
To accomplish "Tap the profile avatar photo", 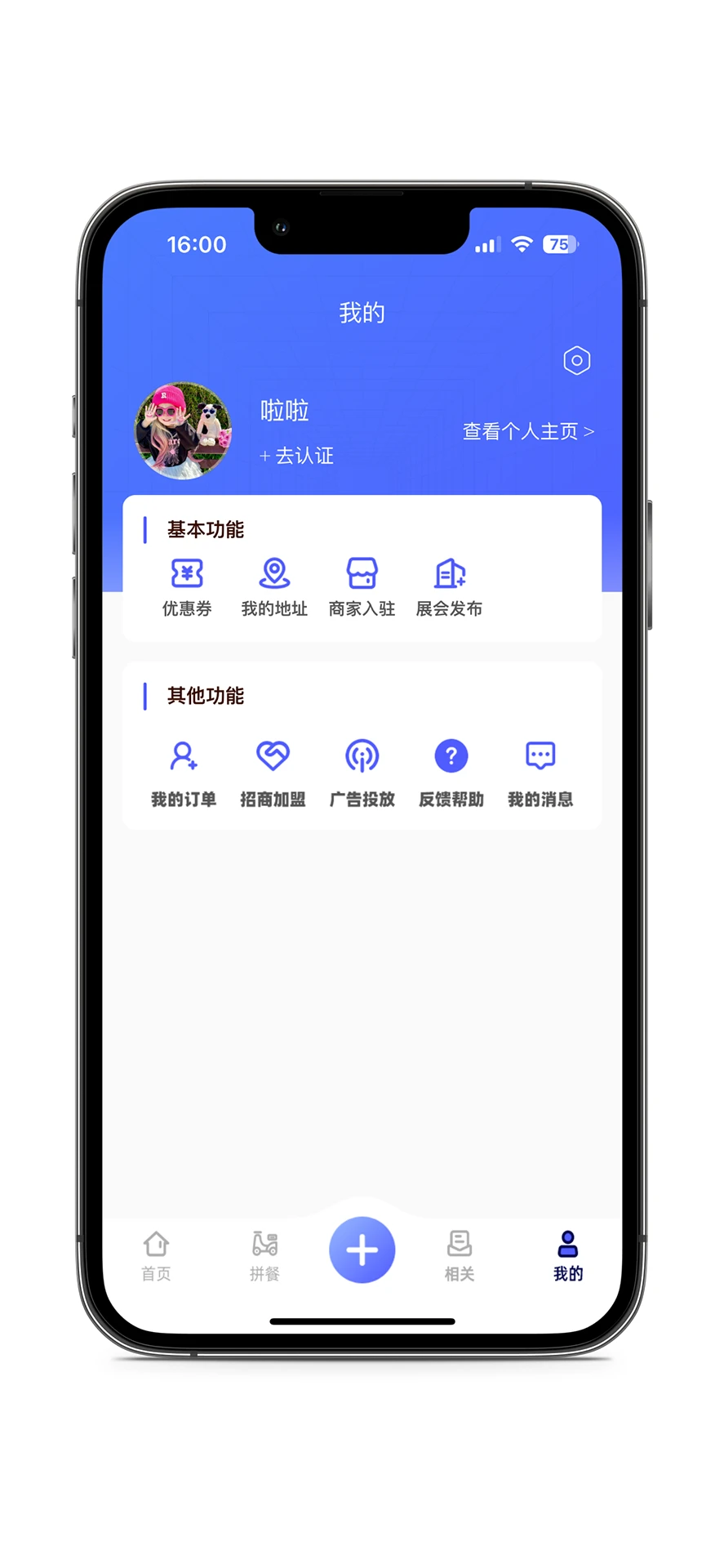I will tap(183, 430).
